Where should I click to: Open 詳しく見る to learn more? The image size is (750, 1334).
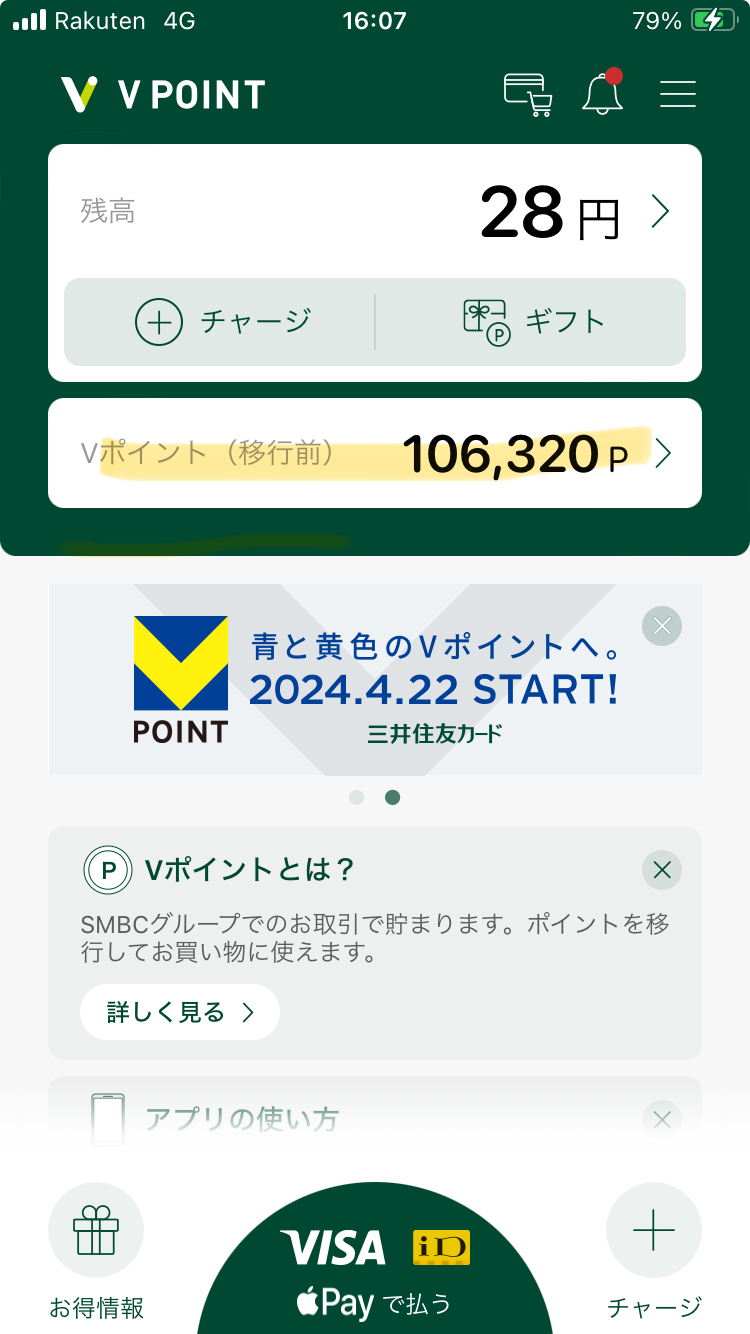(x=179, y=1012)
